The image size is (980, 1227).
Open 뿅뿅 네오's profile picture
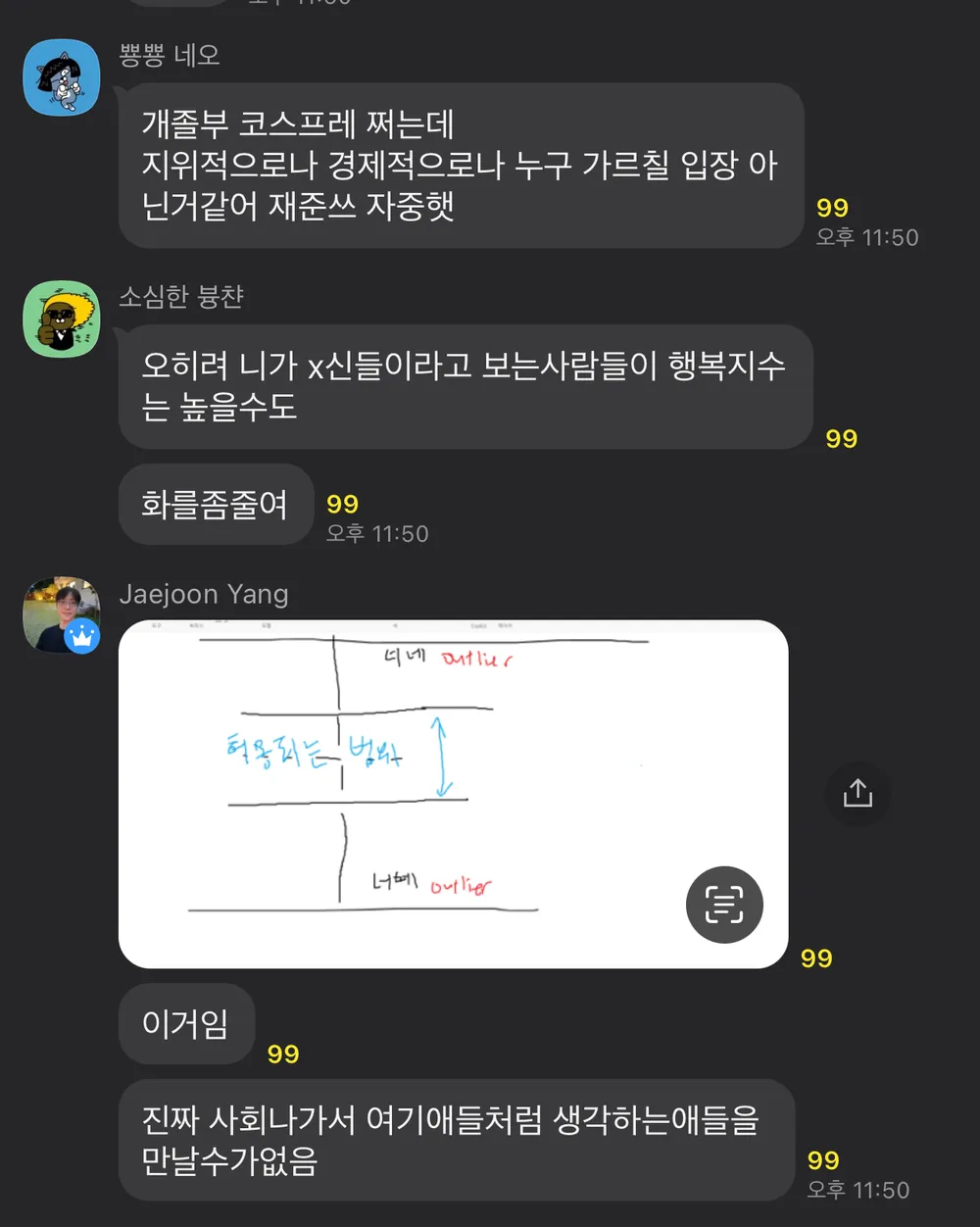click(61, 78)
